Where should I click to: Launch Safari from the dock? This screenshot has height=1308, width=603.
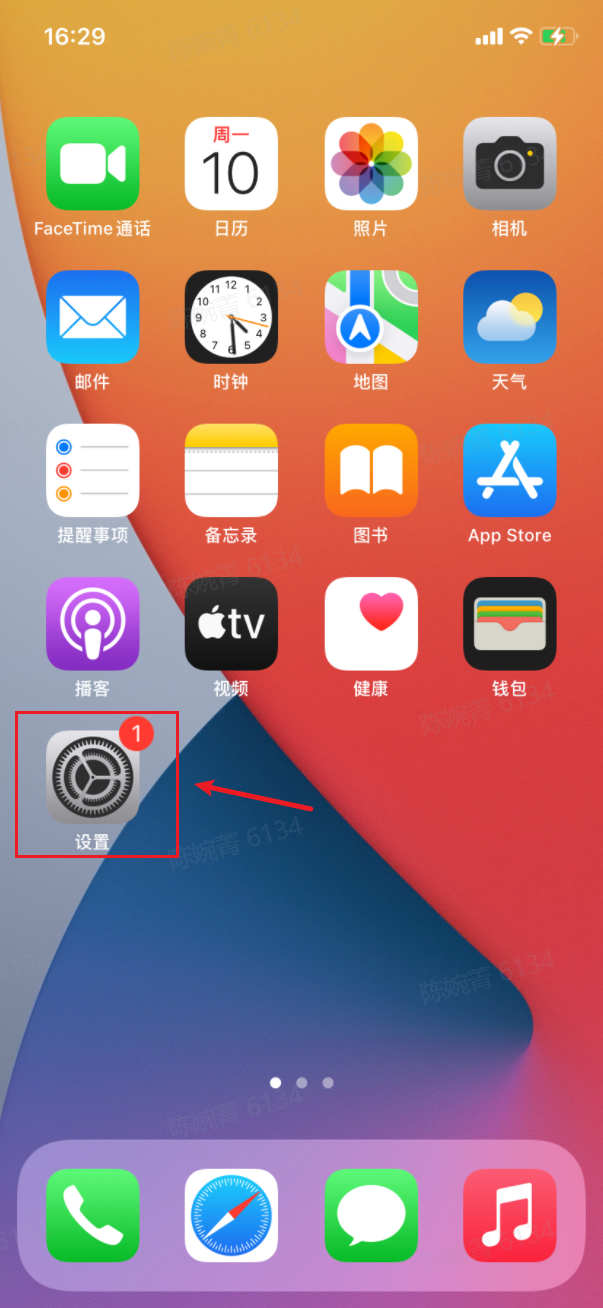(231, 1215)
